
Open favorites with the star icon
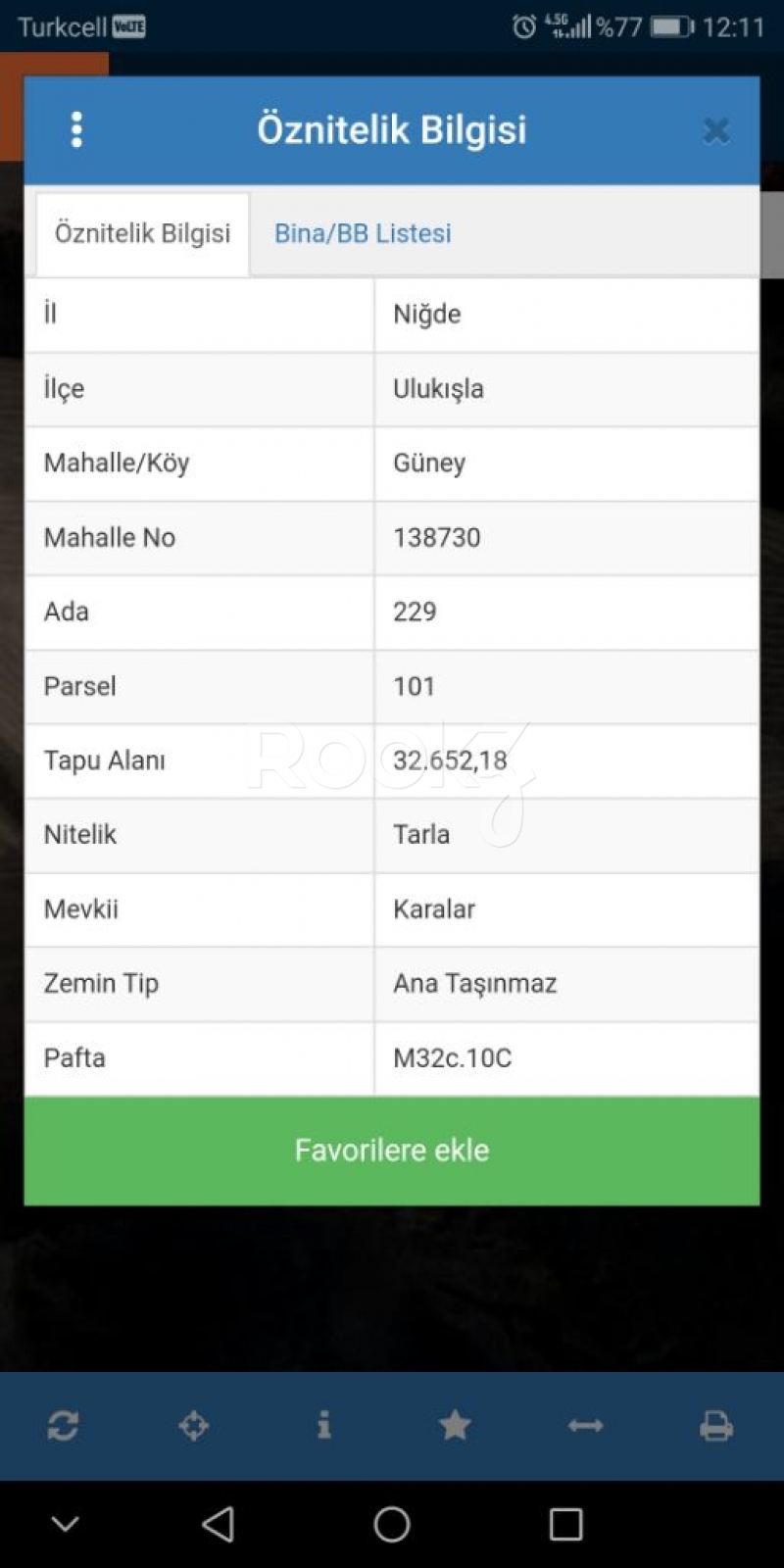(x=455, y=1426)
